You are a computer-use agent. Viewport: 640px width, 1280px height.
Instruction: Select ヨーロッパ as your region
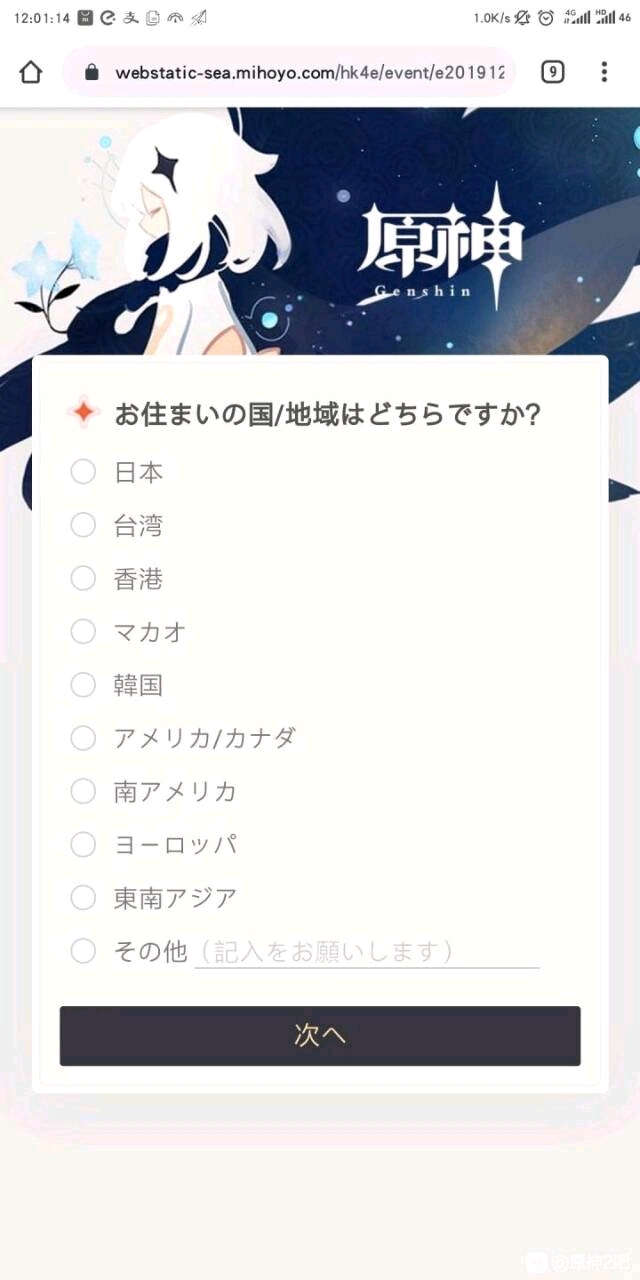tap(83, 844)
